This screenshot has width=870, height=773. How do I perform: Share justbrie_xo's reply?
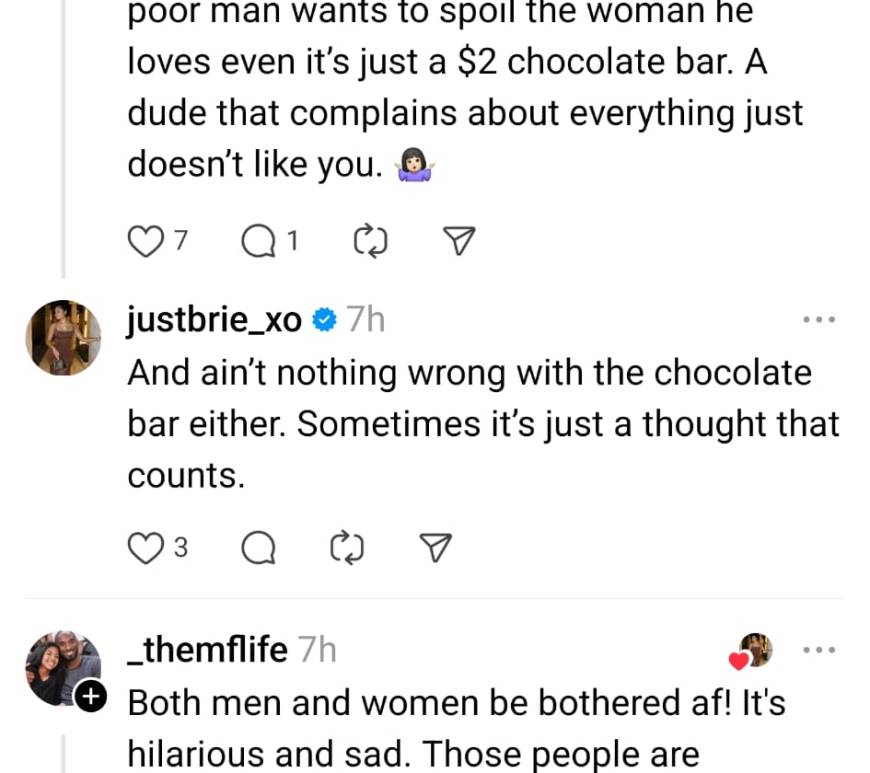click(434, 547)
